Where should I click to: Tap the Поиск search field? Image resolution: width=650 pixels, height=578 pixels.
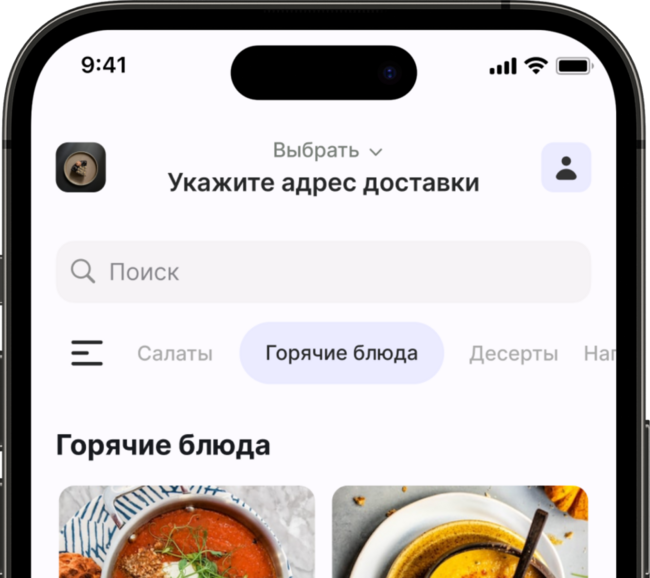pyautogui.click(x=323, y=271)
